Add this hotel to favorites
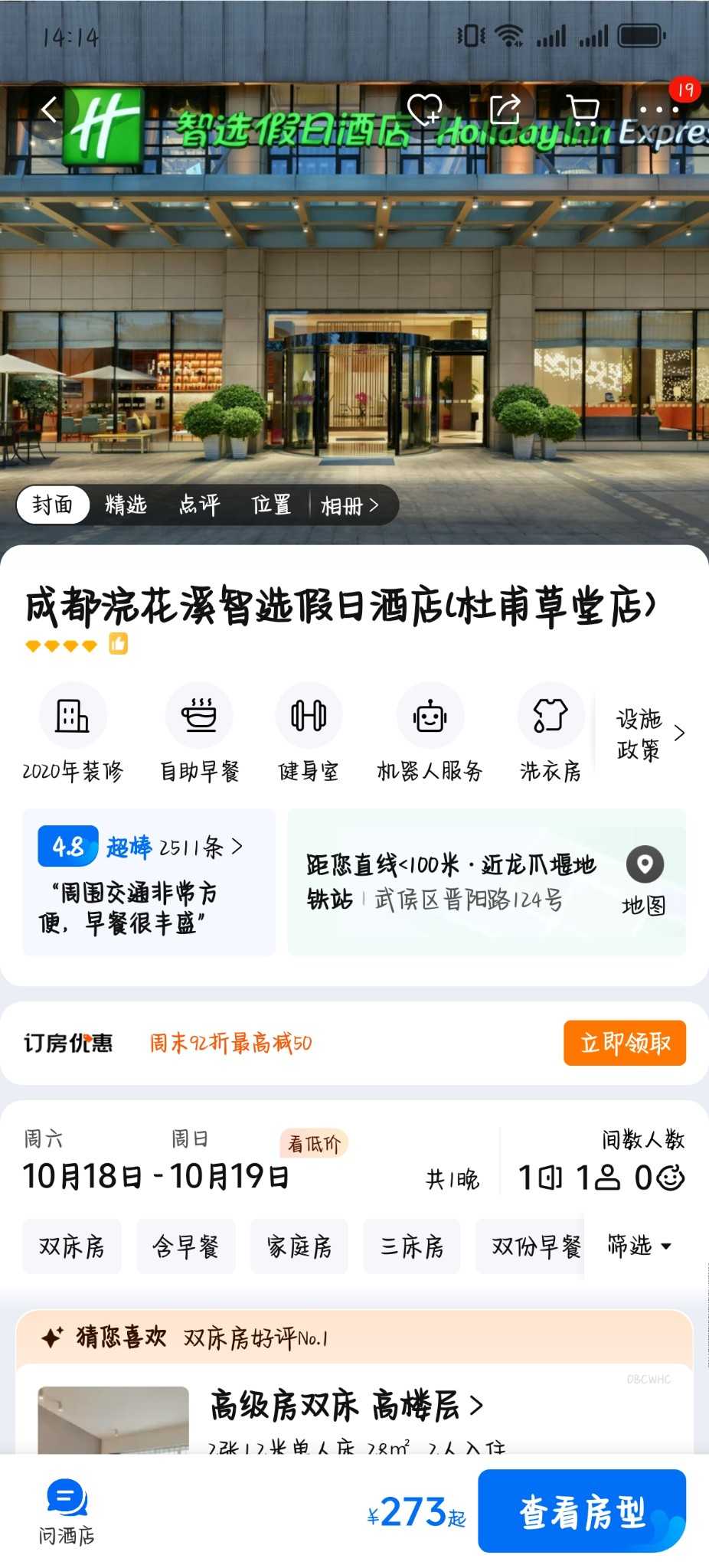Viewport: 709px width, 1568px height. click(x=424, y=110)
